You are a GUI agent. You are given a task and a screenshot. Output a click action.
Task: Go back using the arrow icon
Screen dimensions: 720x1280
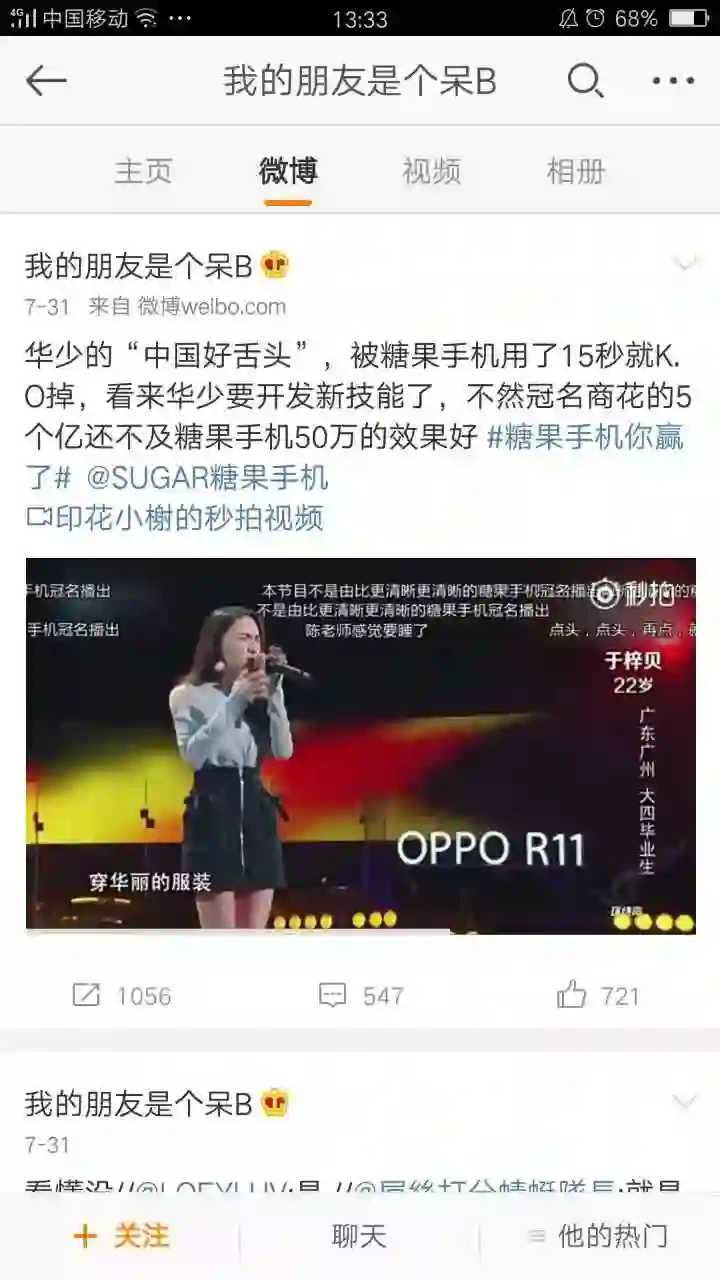[46, 81]
